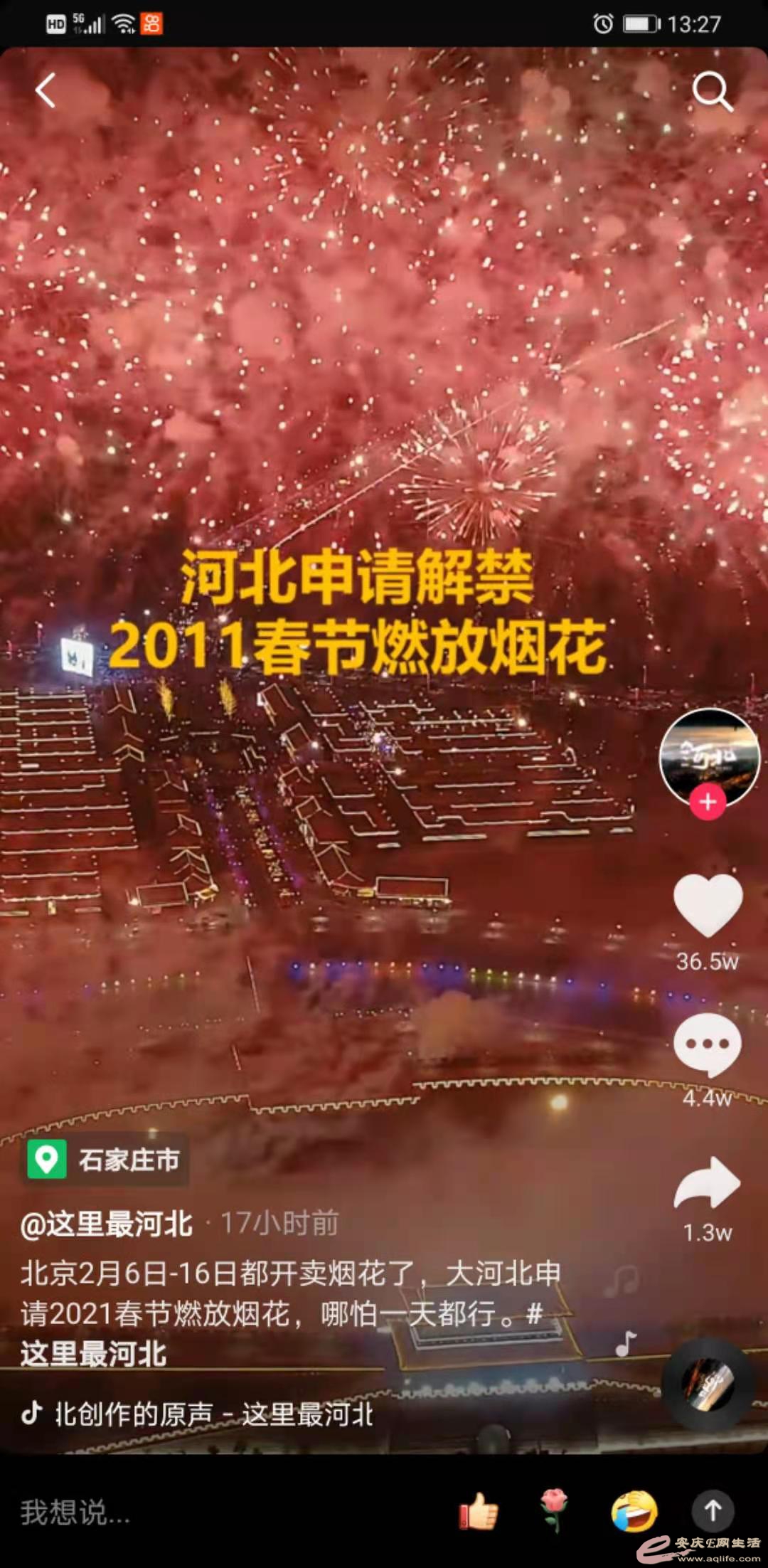Open the comments bubble icon

point(708,1044)
